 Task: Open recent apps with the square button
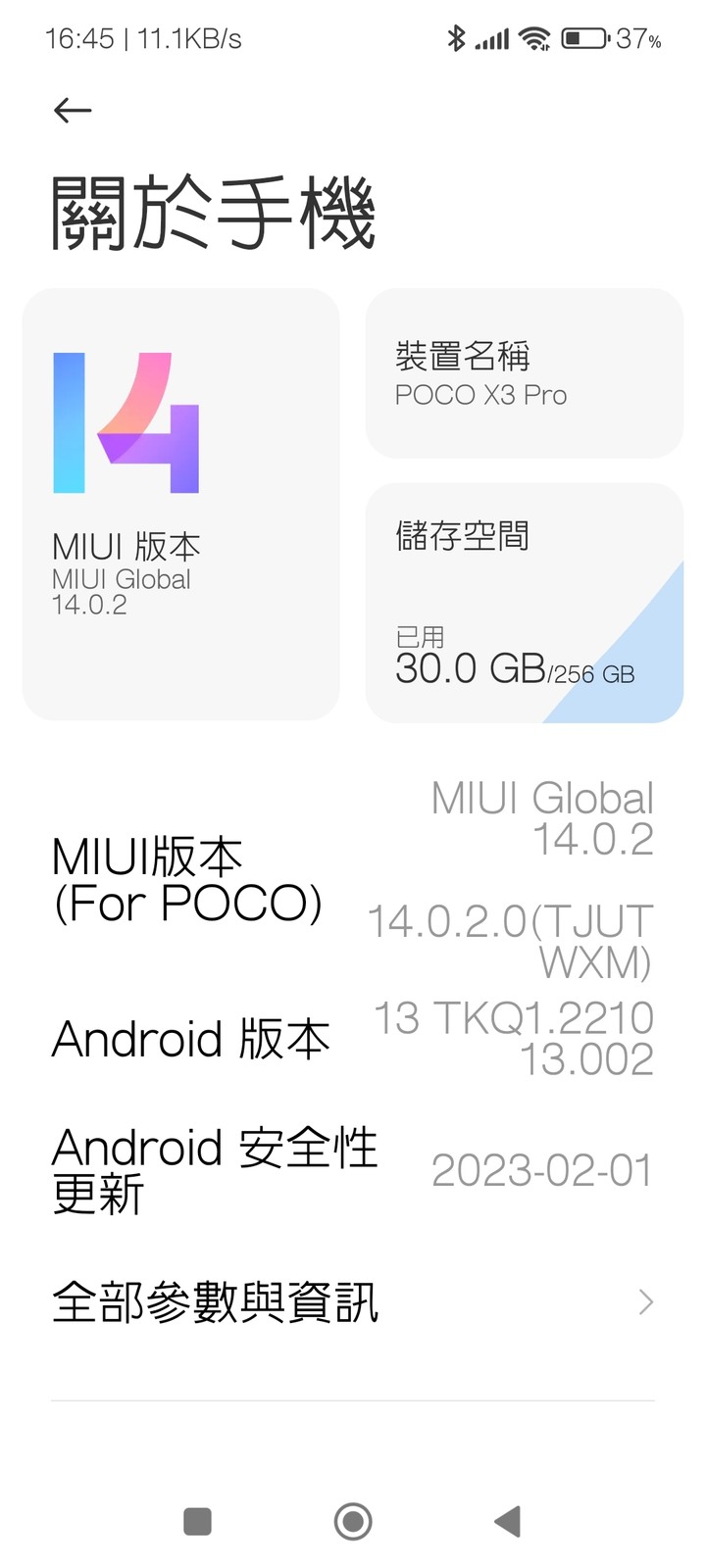click(x=198, y=1521)
